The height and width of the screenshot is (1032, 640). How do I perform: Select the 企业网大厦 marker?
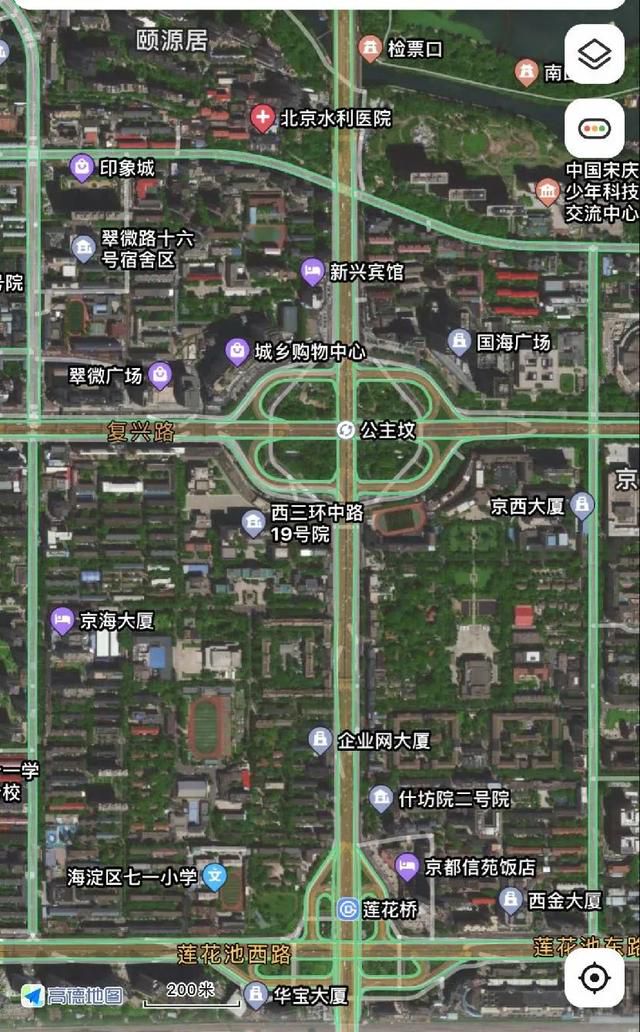[320, 740]
